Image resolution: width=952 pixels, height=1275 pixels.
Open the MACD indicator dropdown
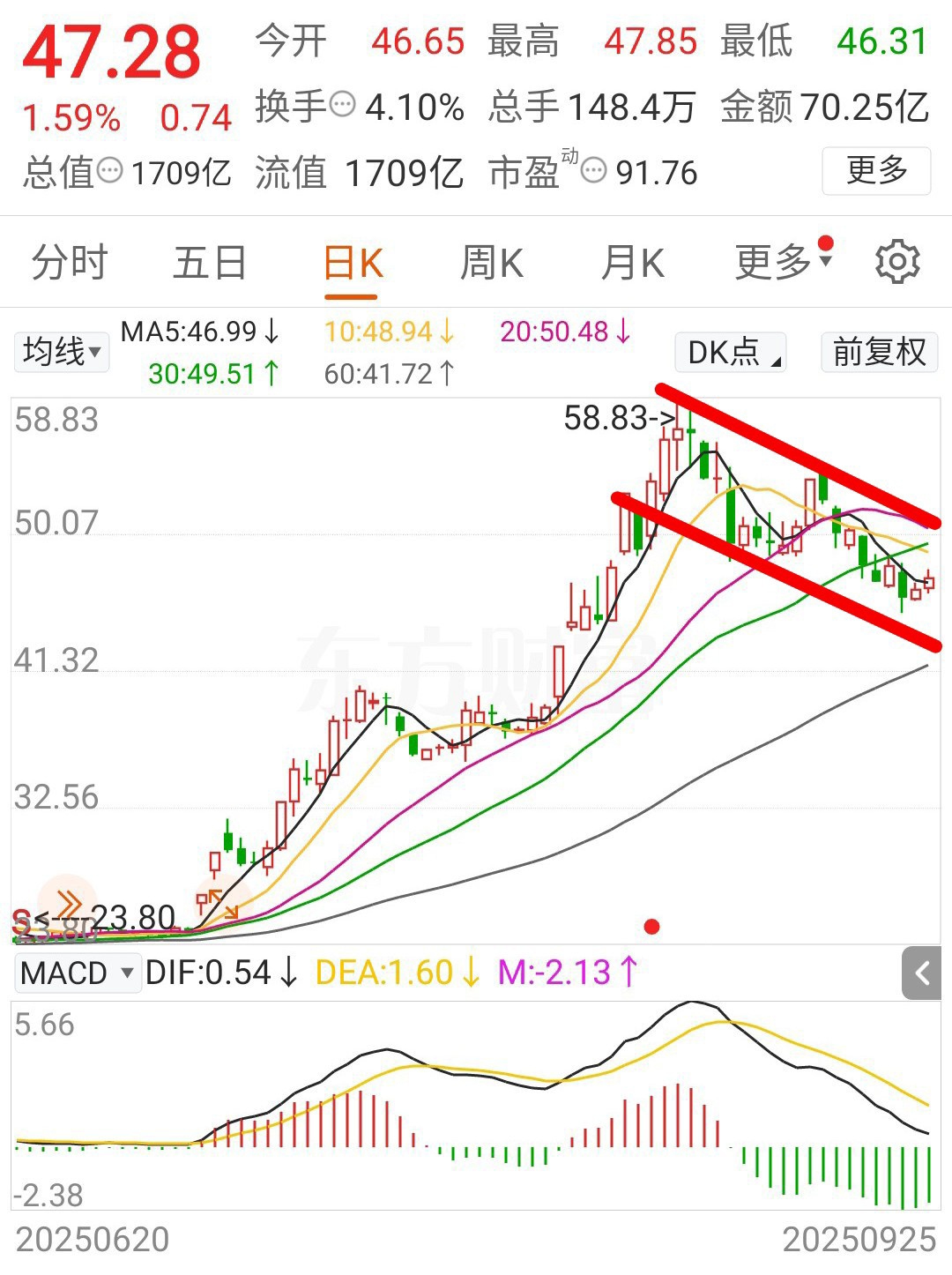77,973
